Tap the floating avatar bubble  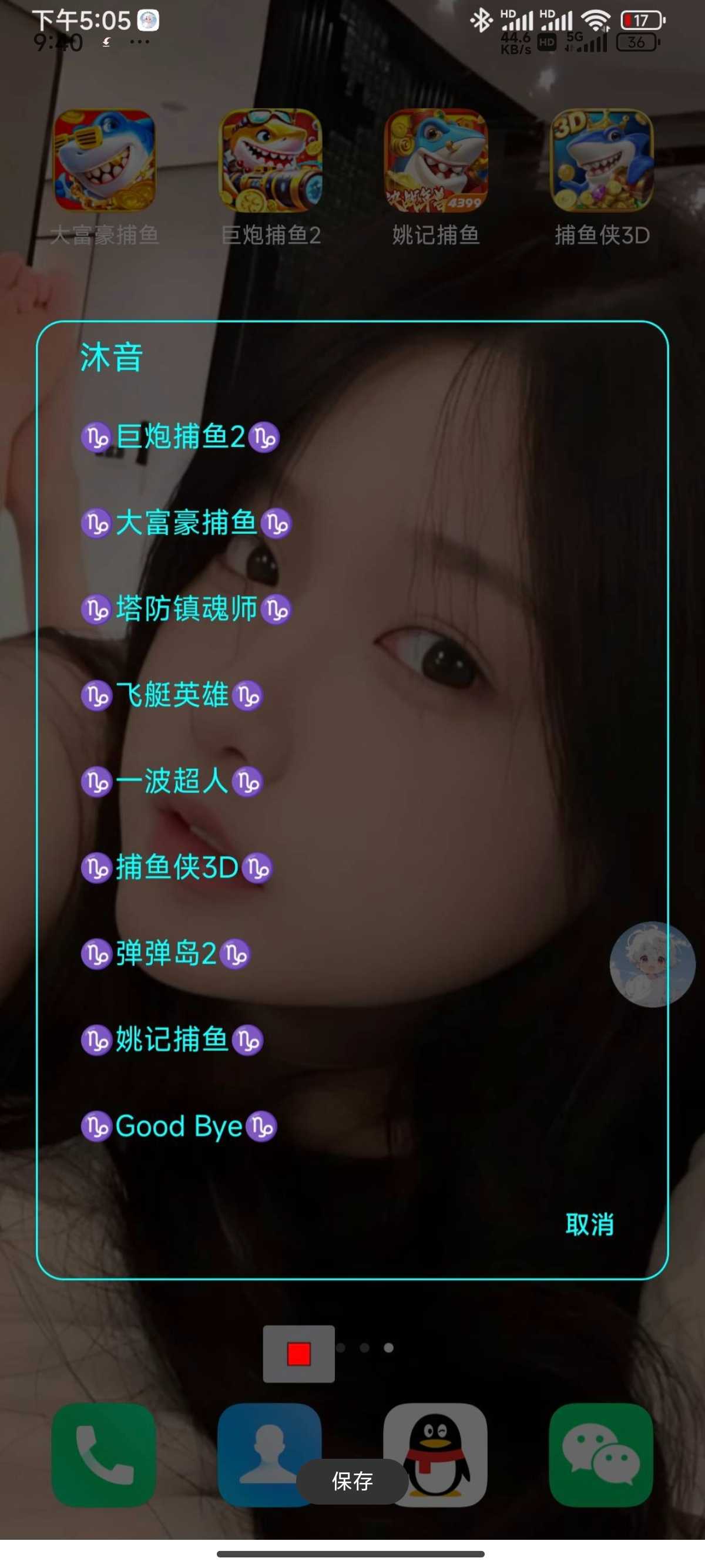652,964
